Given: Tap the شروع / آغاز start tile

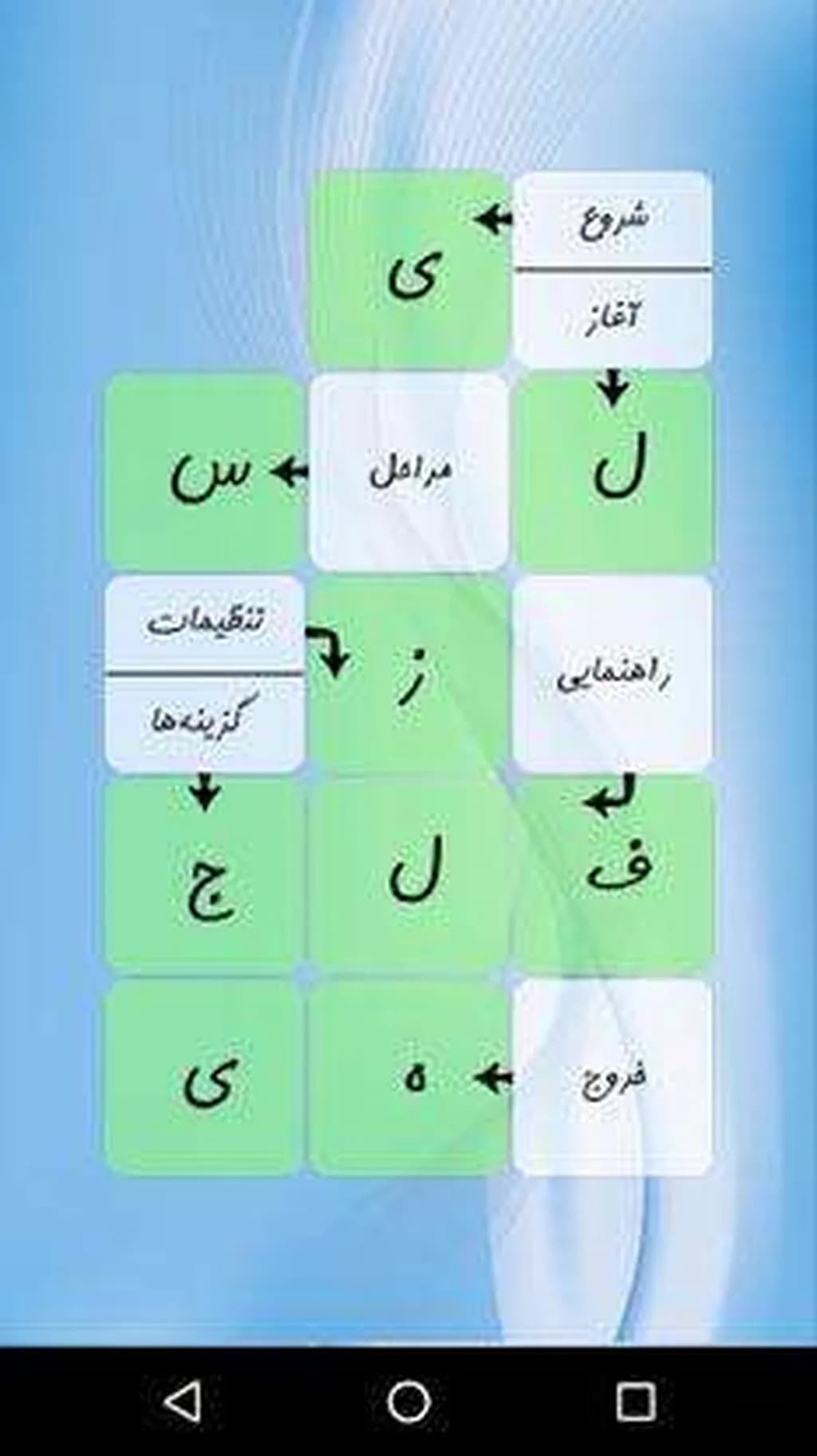Looking at the screenshot, I should (612, 269).
